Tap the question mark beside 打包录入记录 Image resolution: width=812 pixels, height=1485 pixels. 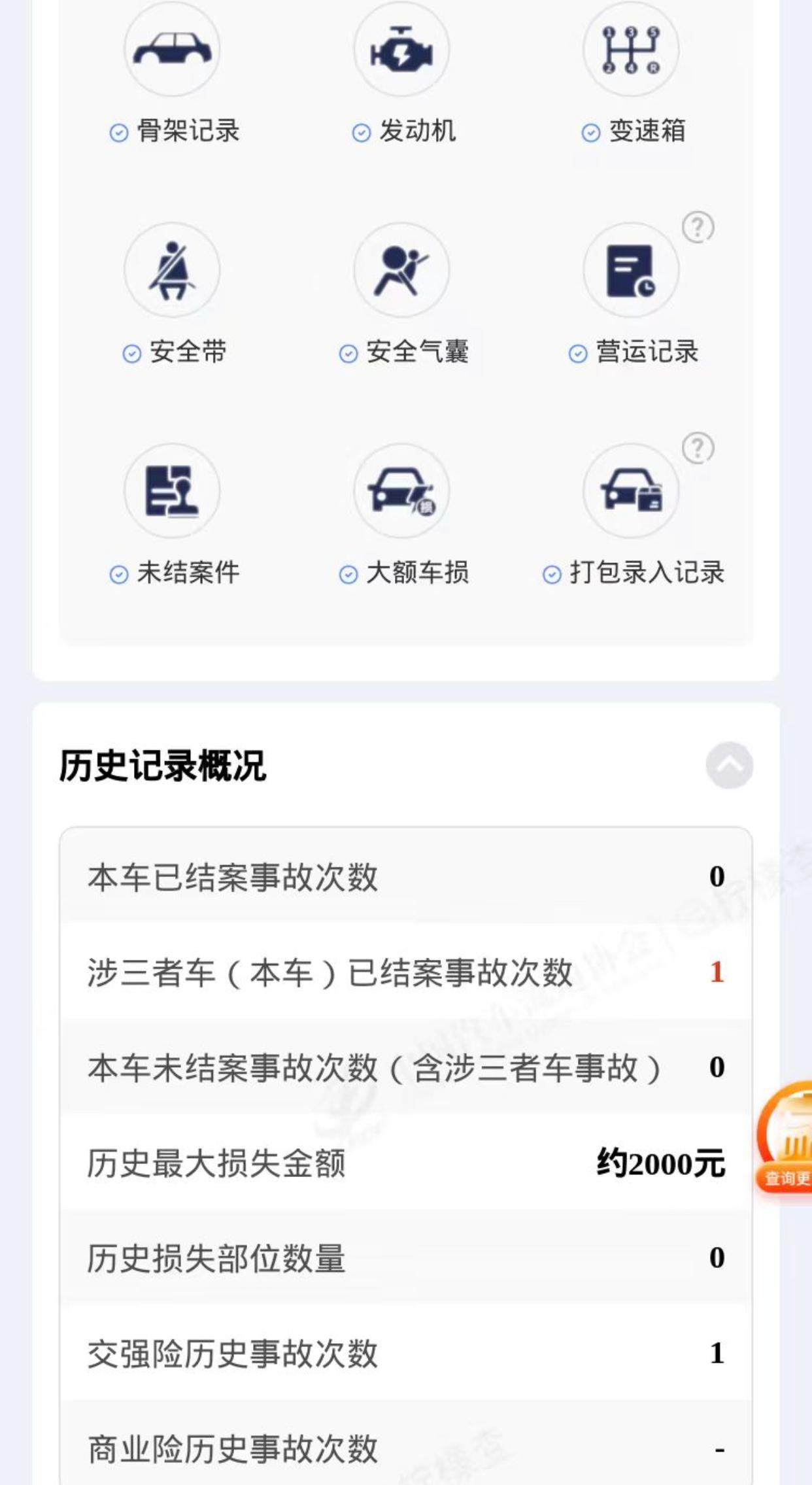(698, 449)
